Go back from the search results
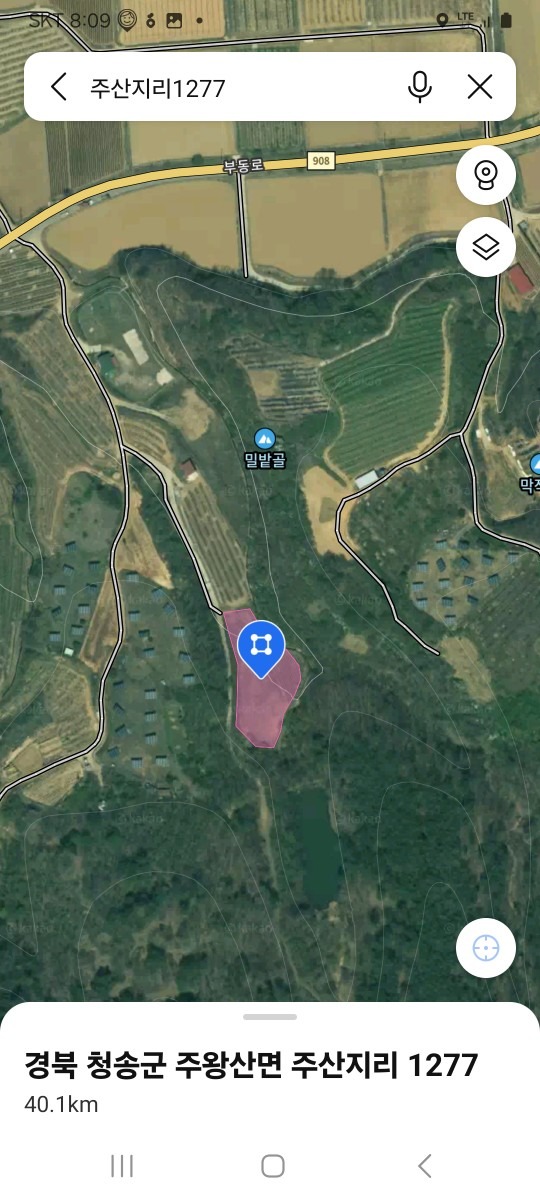This screenshot has height=1200, width=540. (x=59, y=87)
